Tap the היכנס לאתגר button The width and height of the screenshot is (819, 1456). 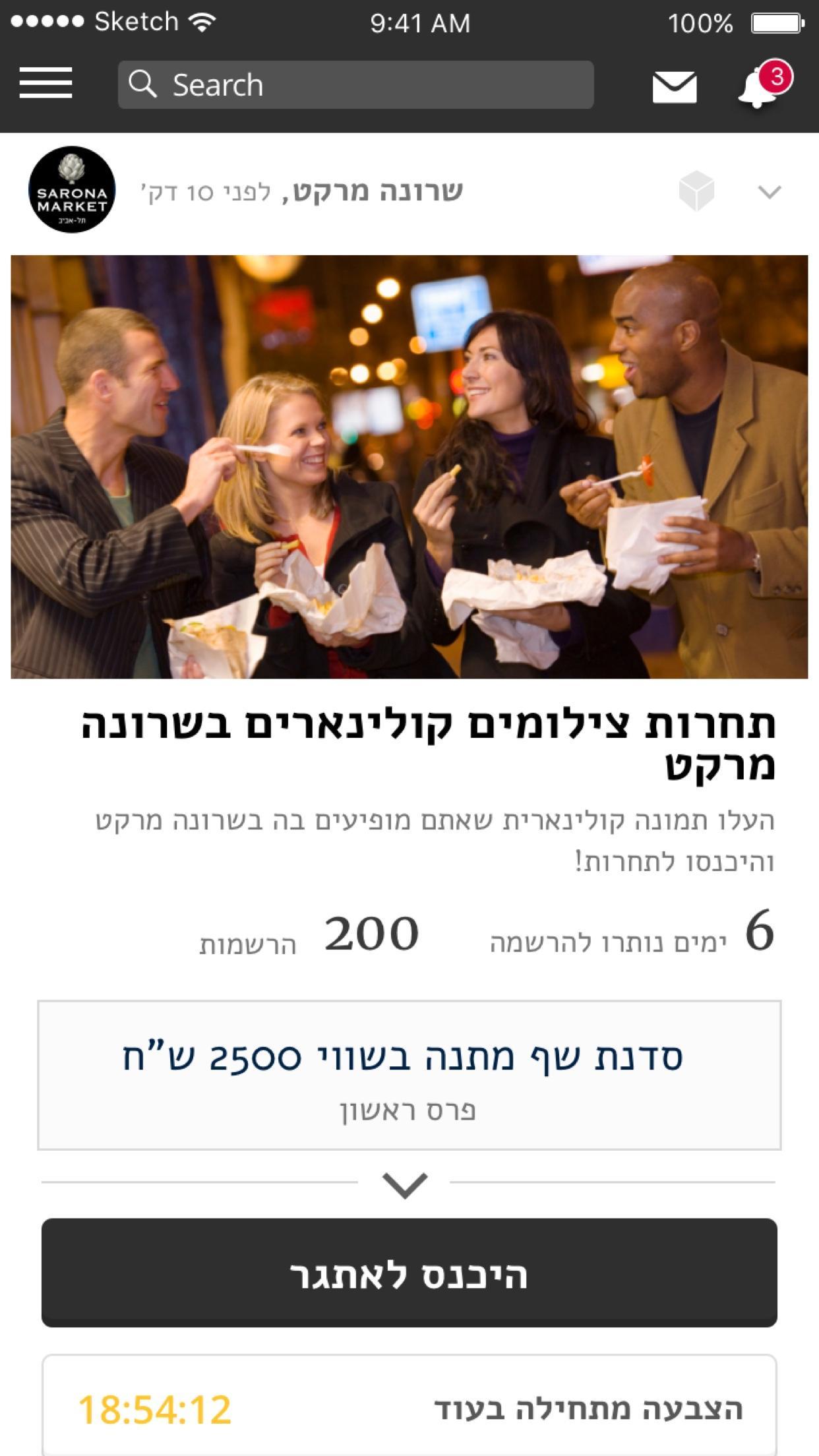[409, 1274]
